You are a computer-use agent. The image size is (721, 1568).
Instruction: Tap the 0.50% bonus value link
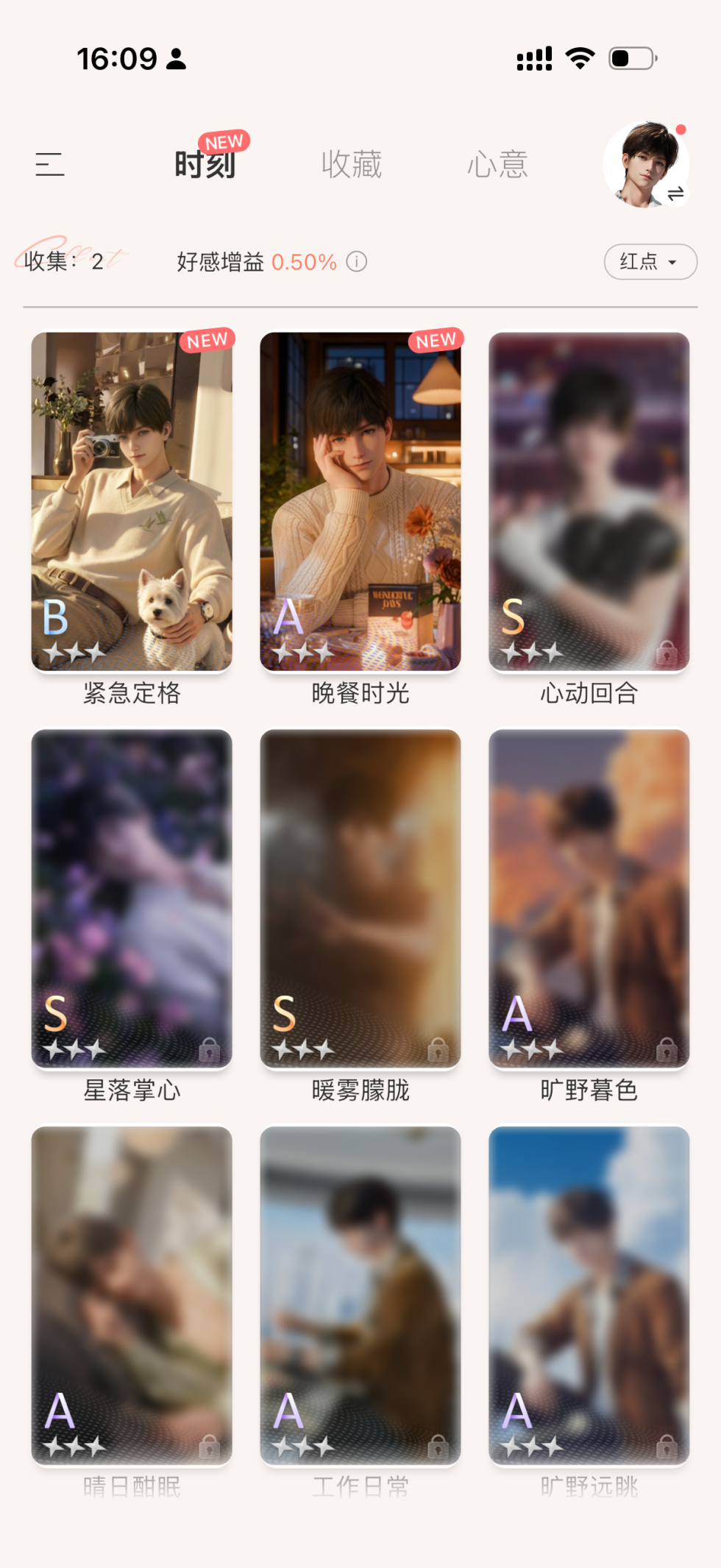click(304, 262)
